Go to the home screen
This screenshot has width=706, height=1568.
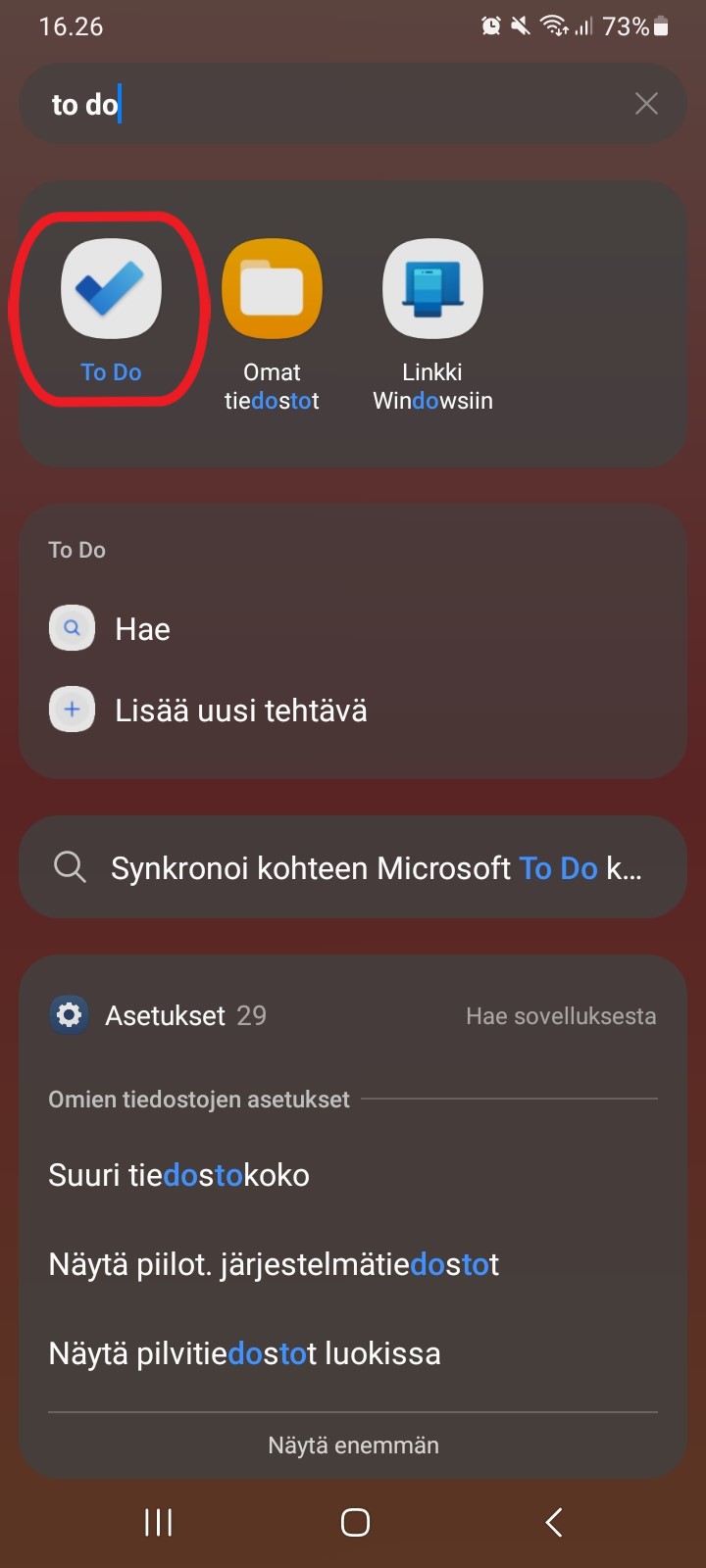(355, 1522)
